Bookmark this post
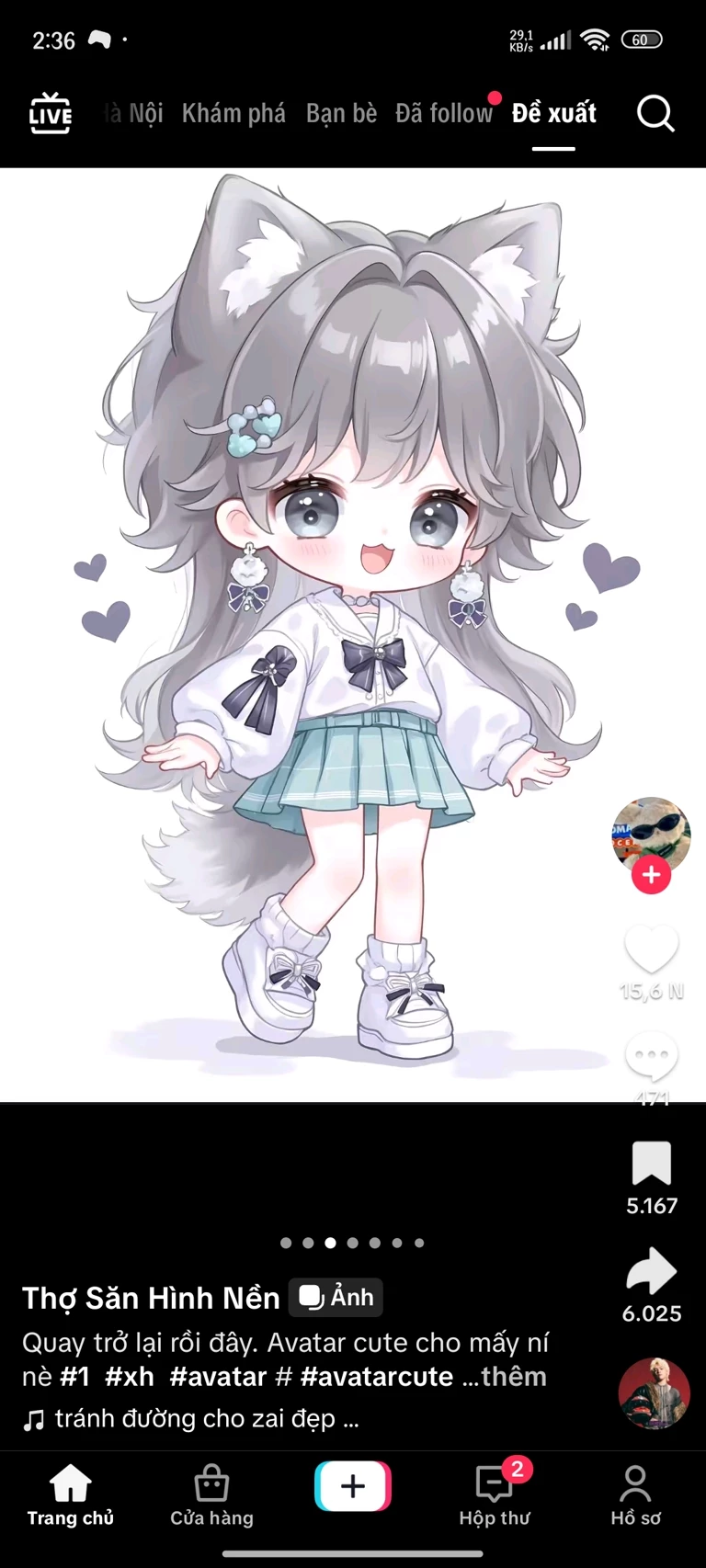The image size is (706, 1568). (651, 1164)
